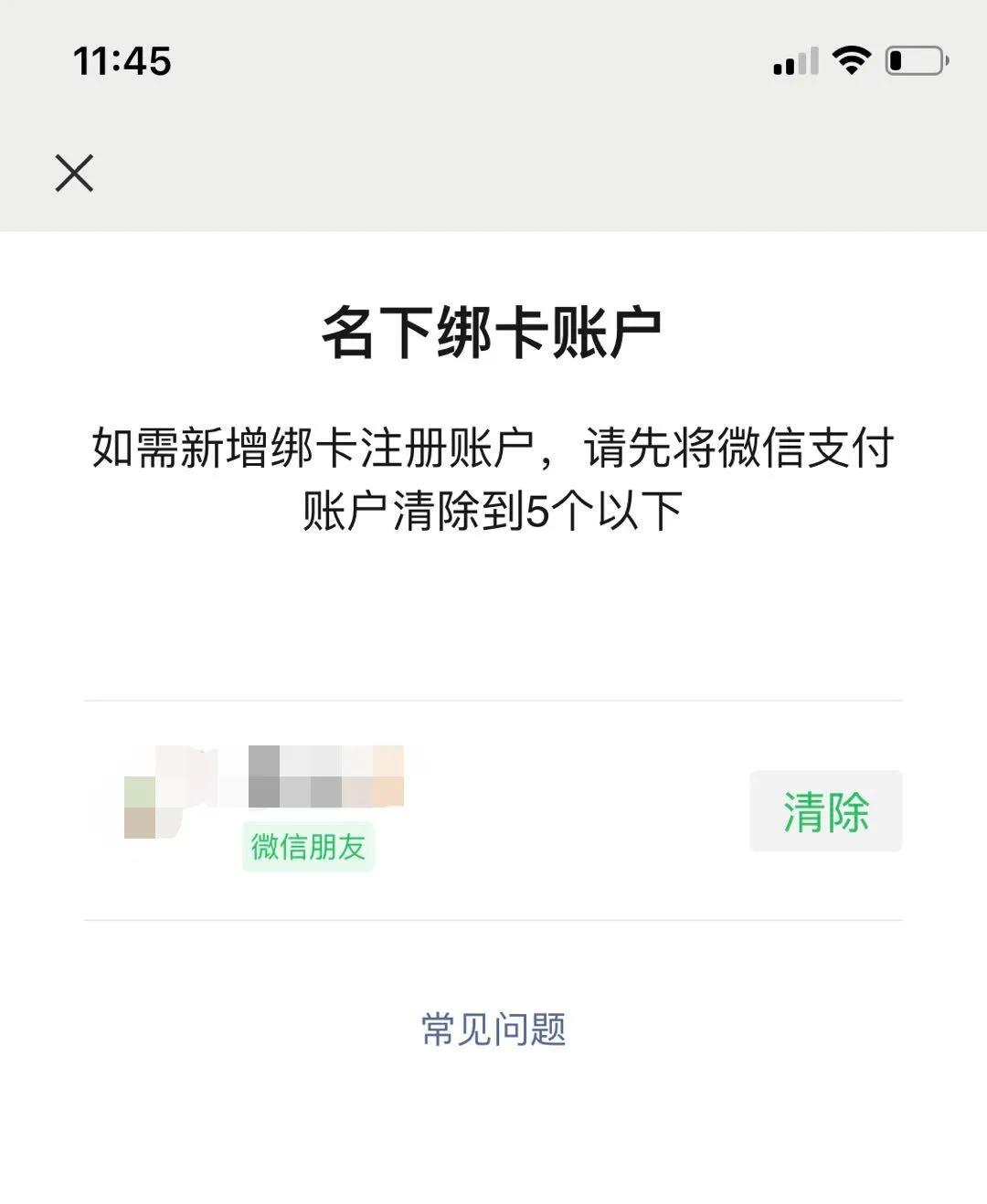Image resolution: width=987 pixels, height=1204 pixels.
Task: Open the 常见问题 FAQ link
Action: coord(493,1030)
